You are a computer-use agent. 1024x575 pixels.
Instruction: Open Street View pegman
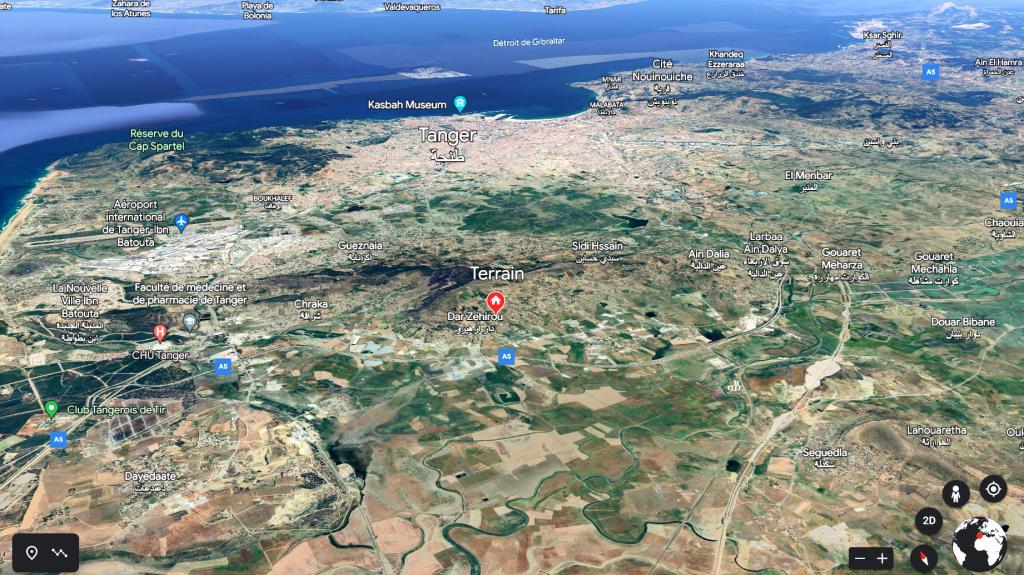(956, 493)
